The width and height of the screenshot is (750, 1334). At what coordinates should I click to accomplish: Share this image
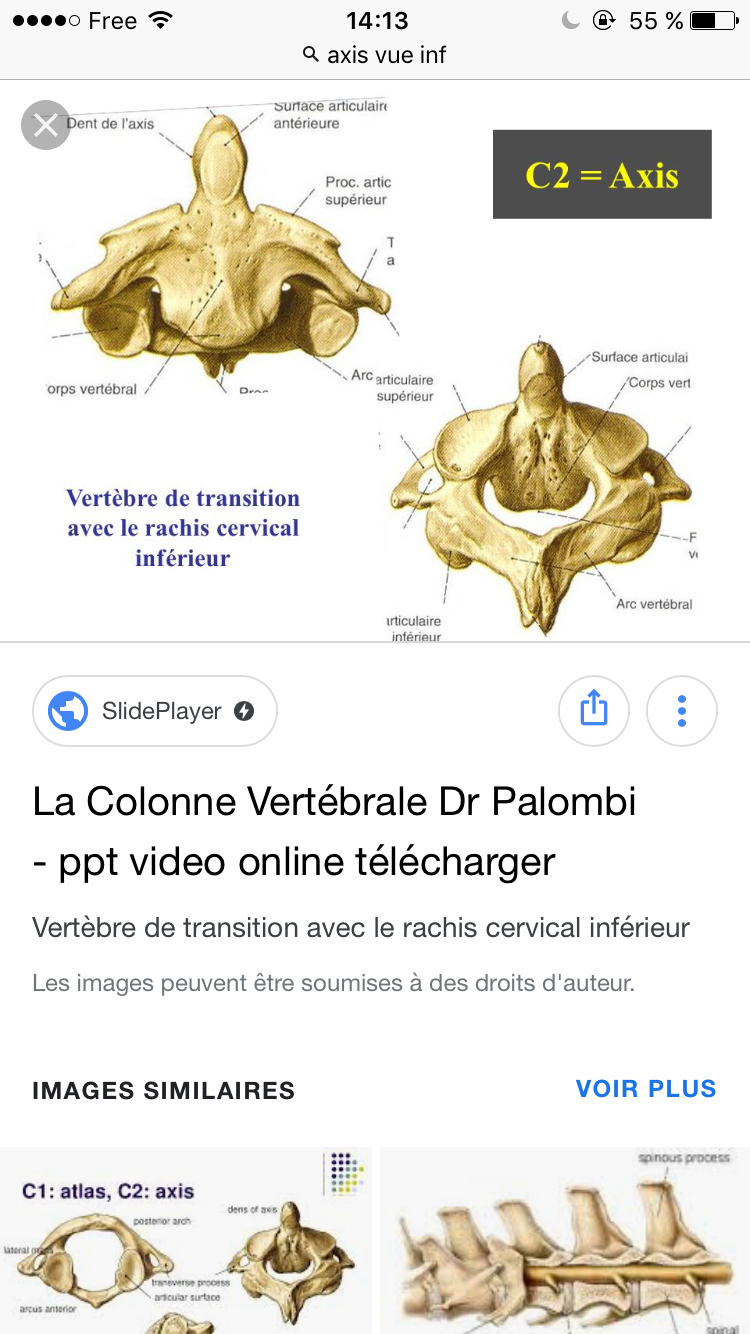593,712
